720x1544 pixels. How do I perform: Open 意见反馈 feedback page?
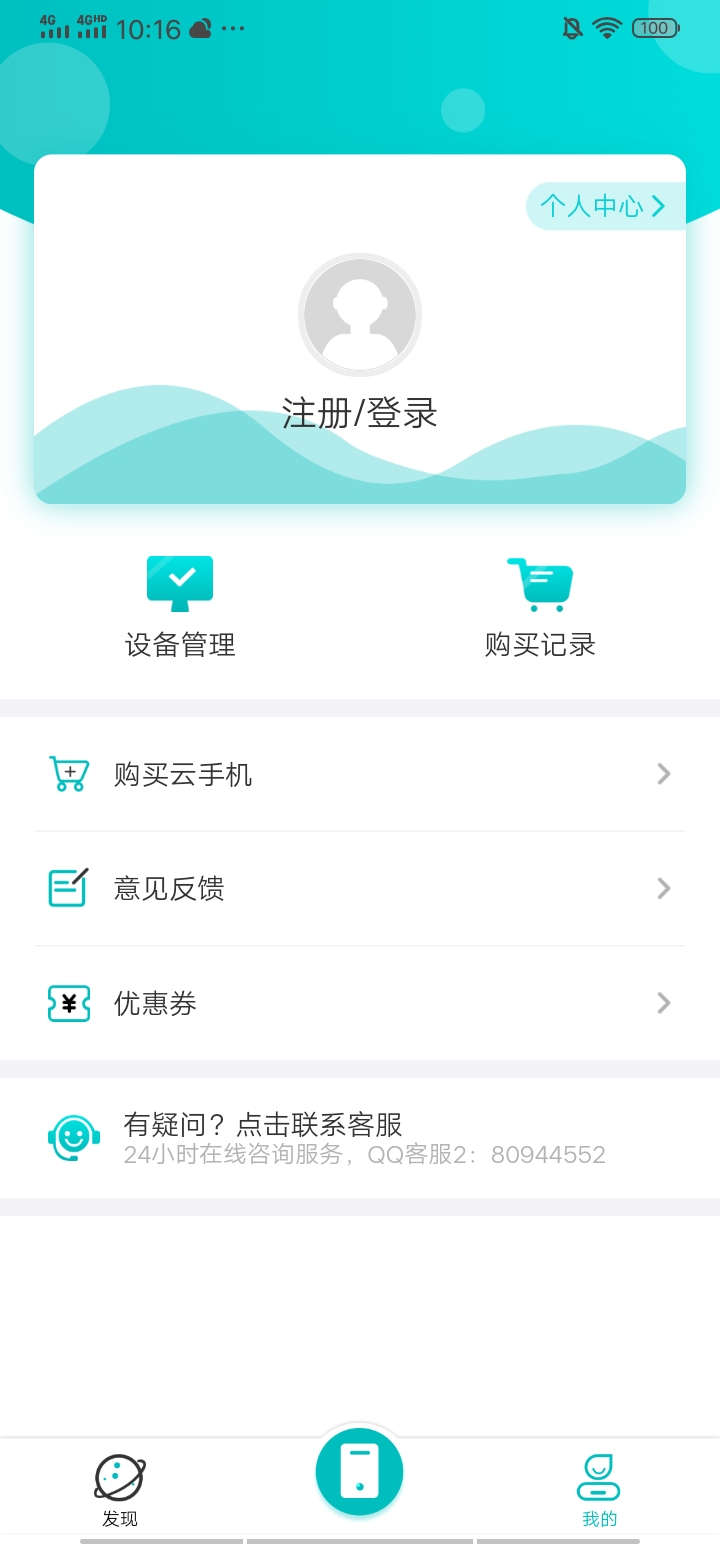168,888
